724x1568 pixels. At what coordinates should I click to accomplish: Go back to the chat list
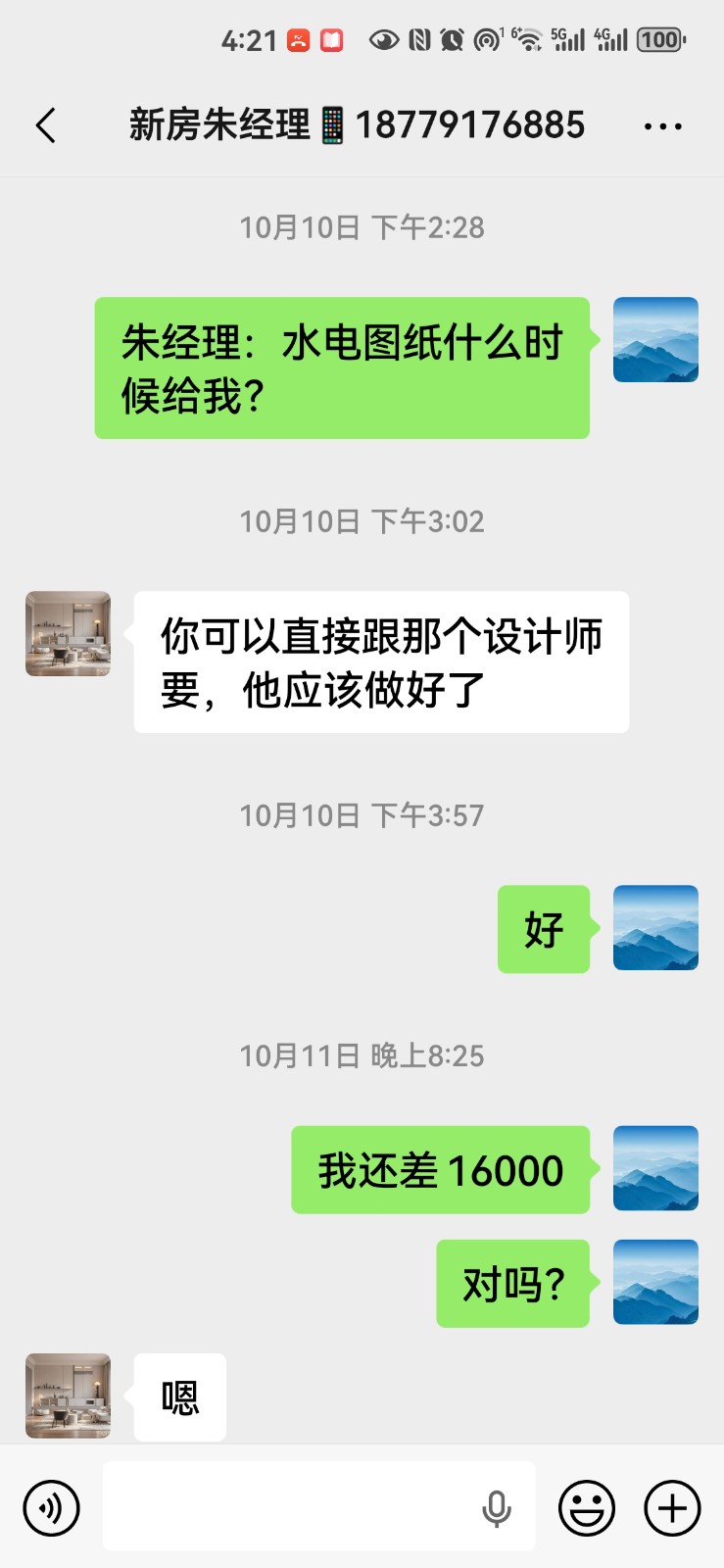45,125
